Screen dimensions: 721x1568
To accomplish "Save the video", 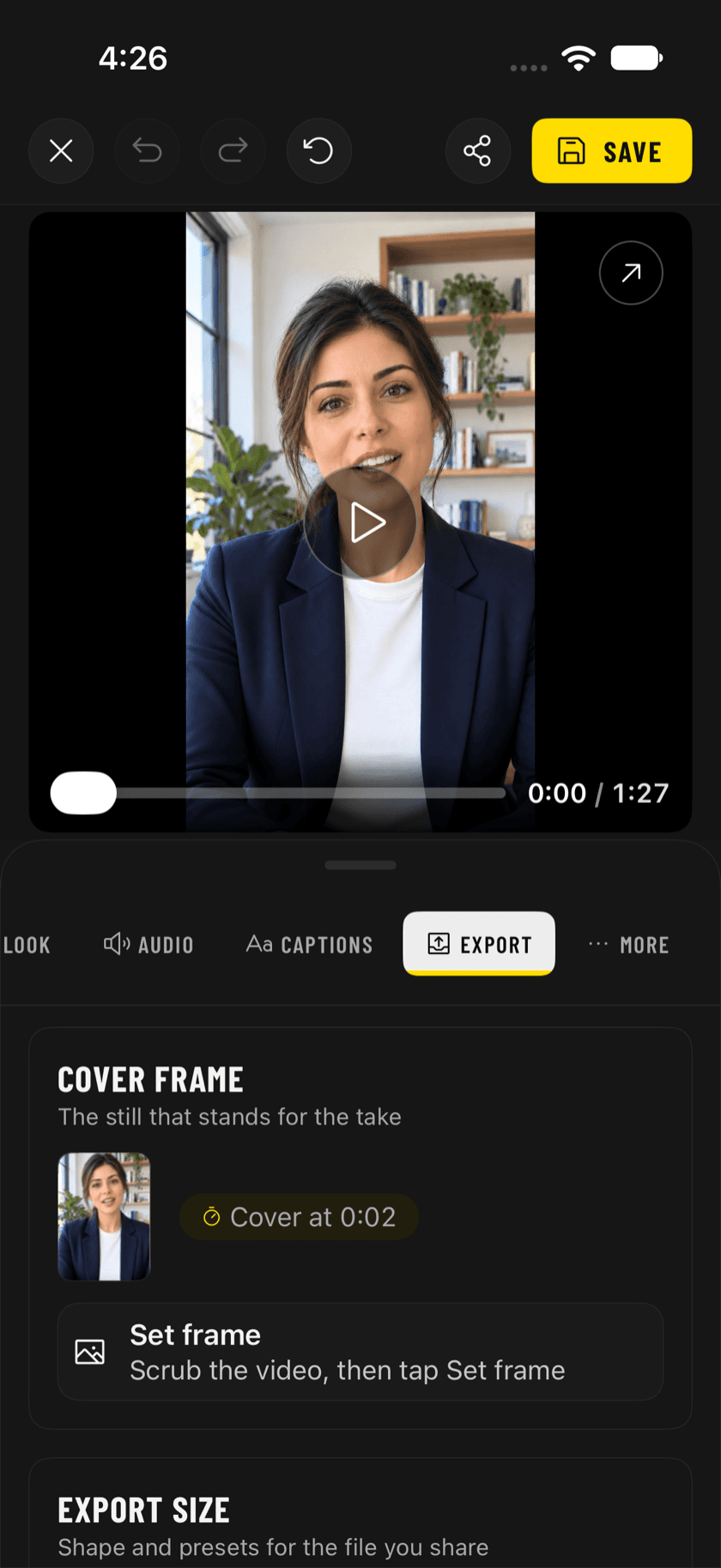I will click(x=612, y=151).
